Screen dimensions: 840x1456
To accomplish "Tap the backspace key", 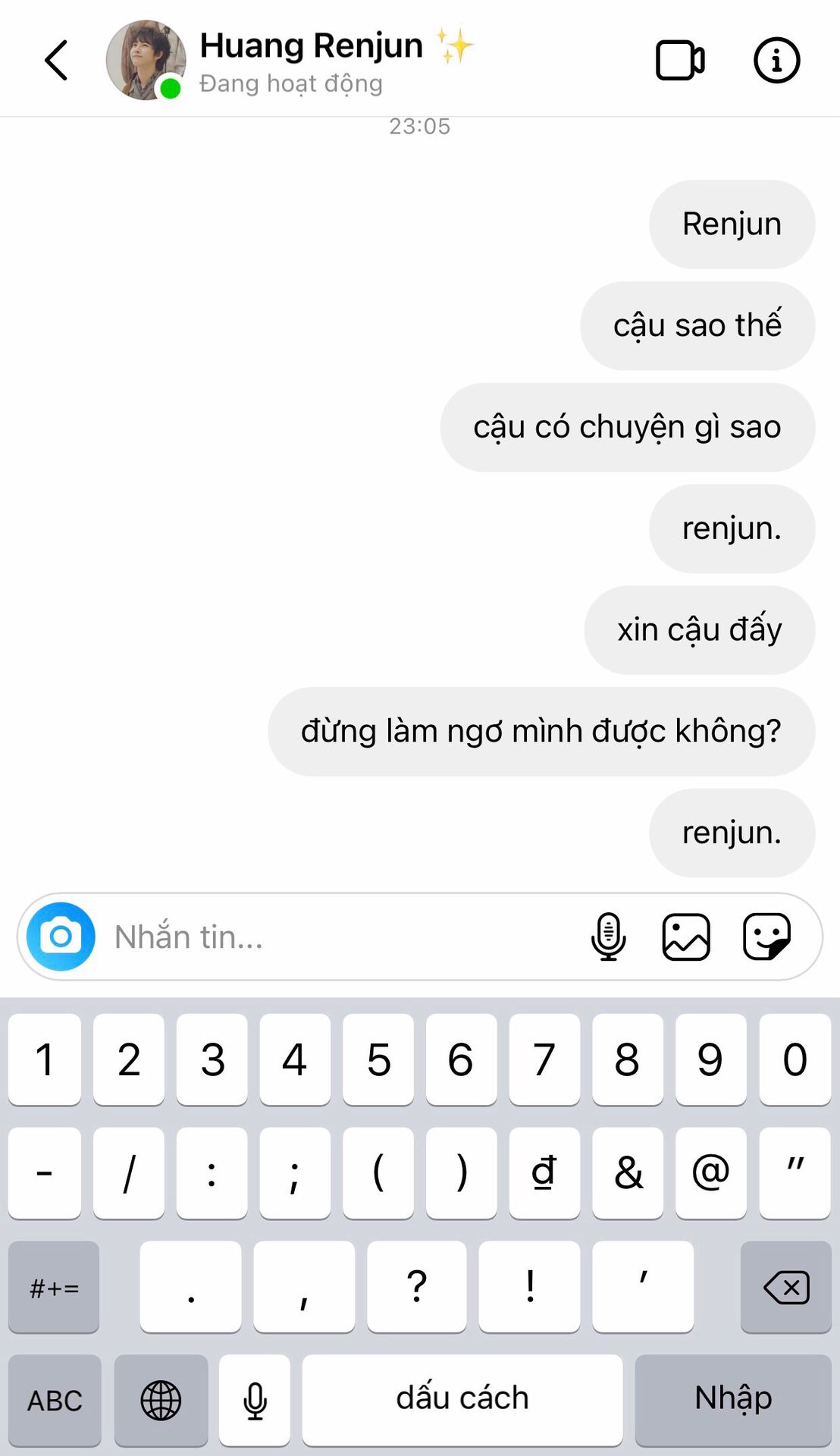I will click(785, 1287).
